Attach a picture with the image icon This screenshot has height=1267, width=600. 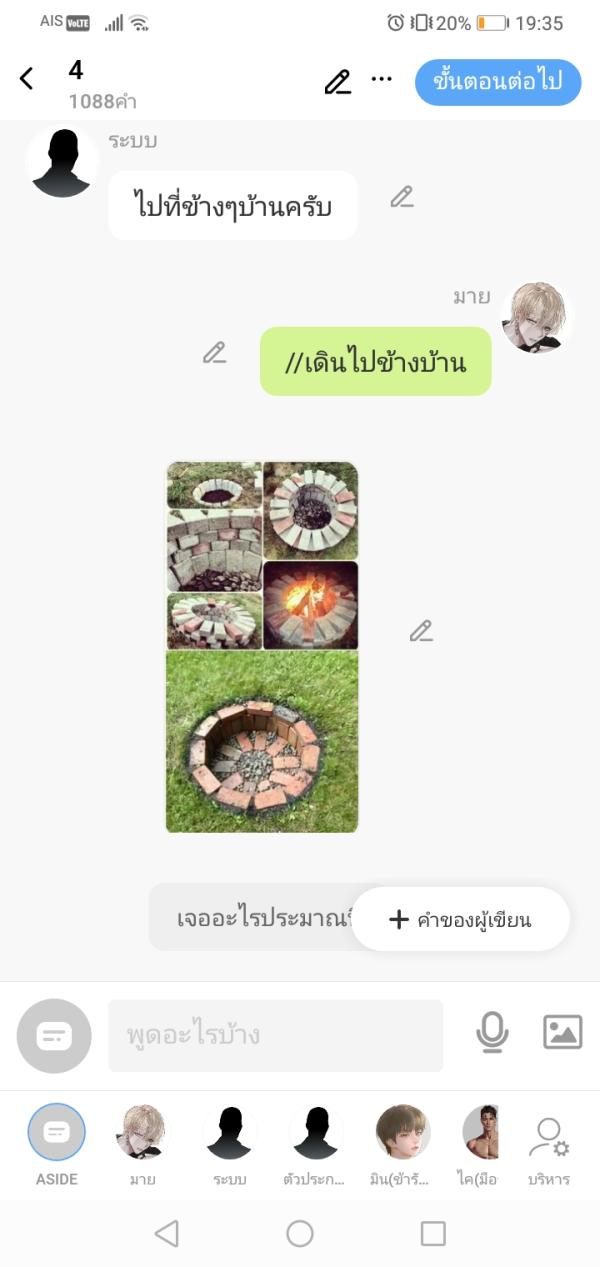click(562, 1032)
